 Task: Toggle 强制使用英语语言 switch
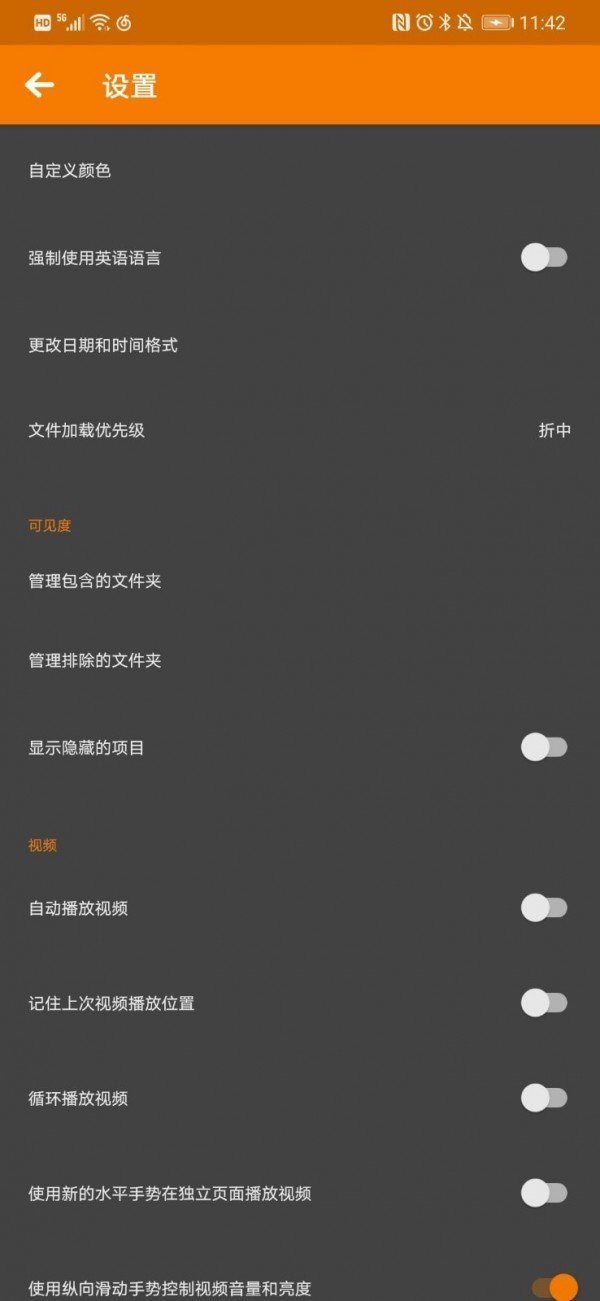click(544, 258)
